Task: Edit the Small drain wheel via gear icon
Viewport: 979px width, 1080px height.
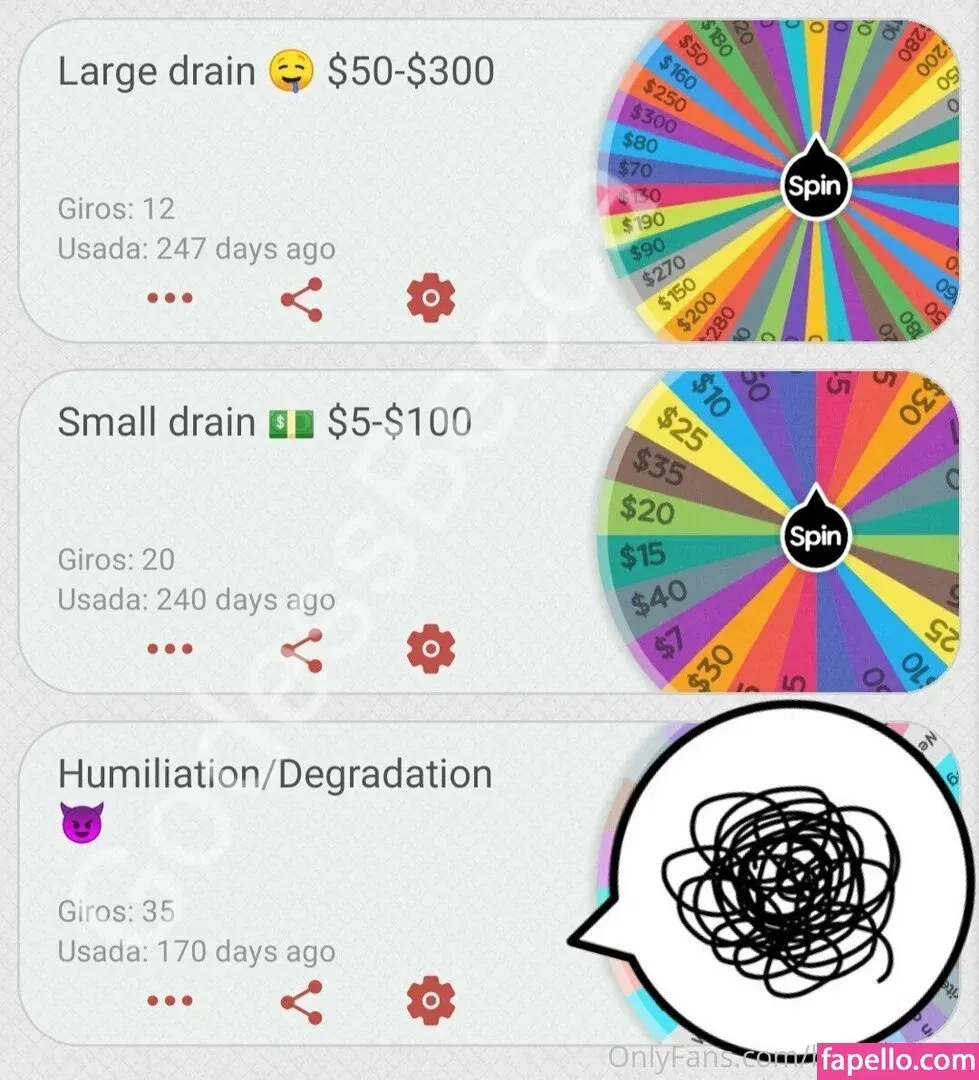Action: coord(431,649)
